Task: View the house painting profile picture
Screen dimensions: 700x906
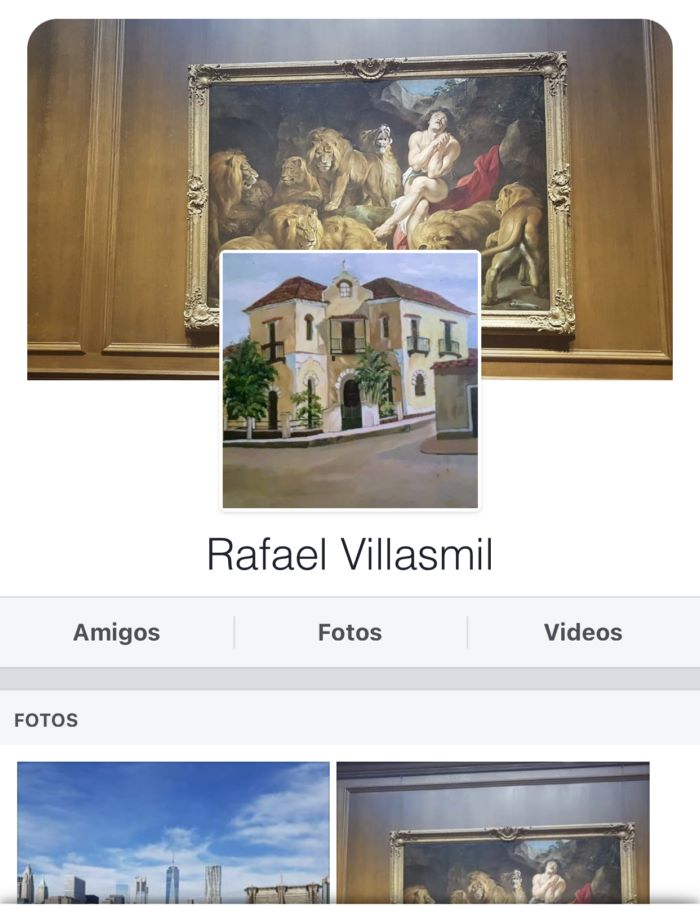Action: click(x=350, y=381)
